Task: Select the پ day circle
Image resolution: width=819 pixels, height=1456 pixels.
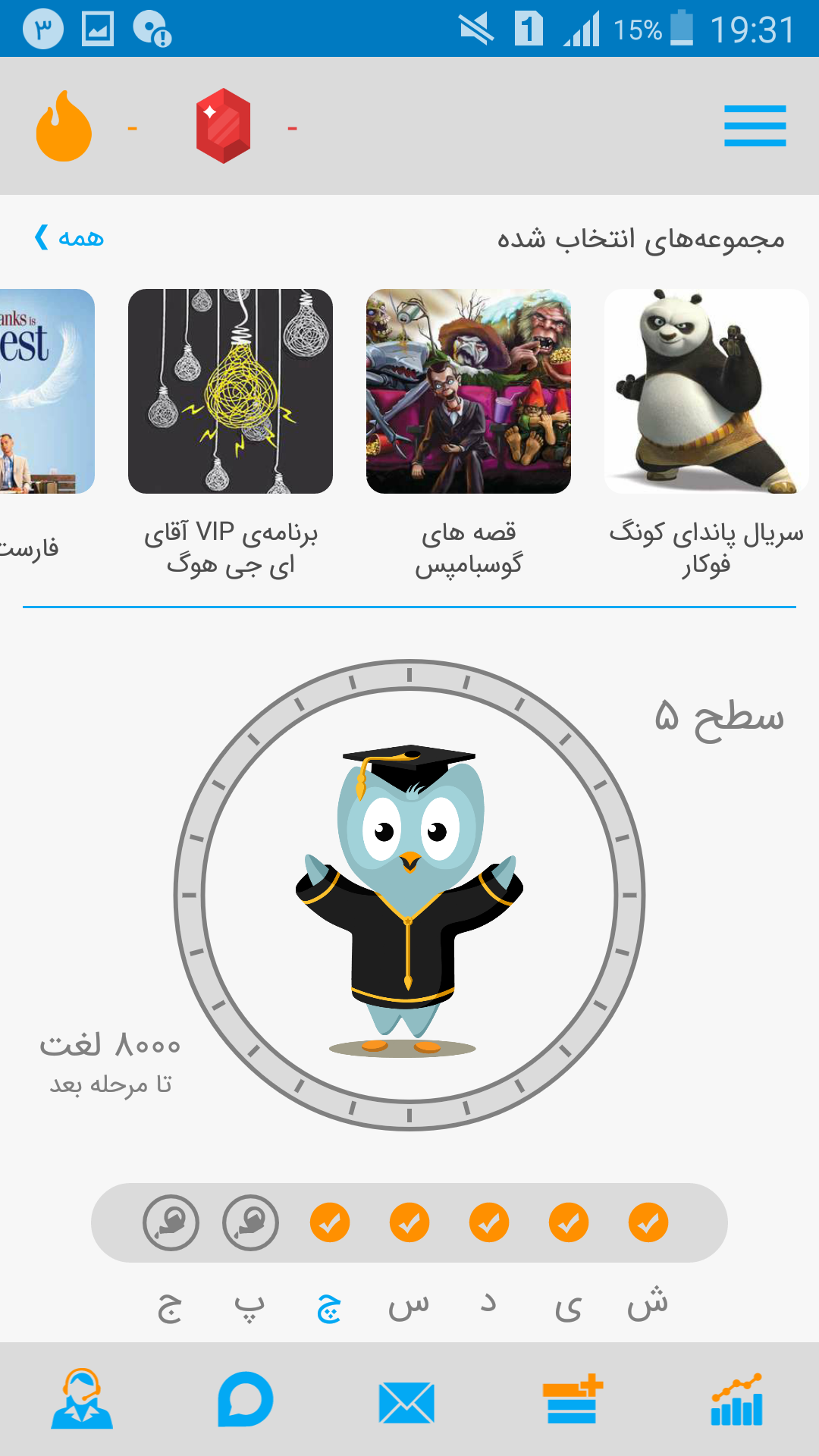Action: click(x=250, y=1222)
